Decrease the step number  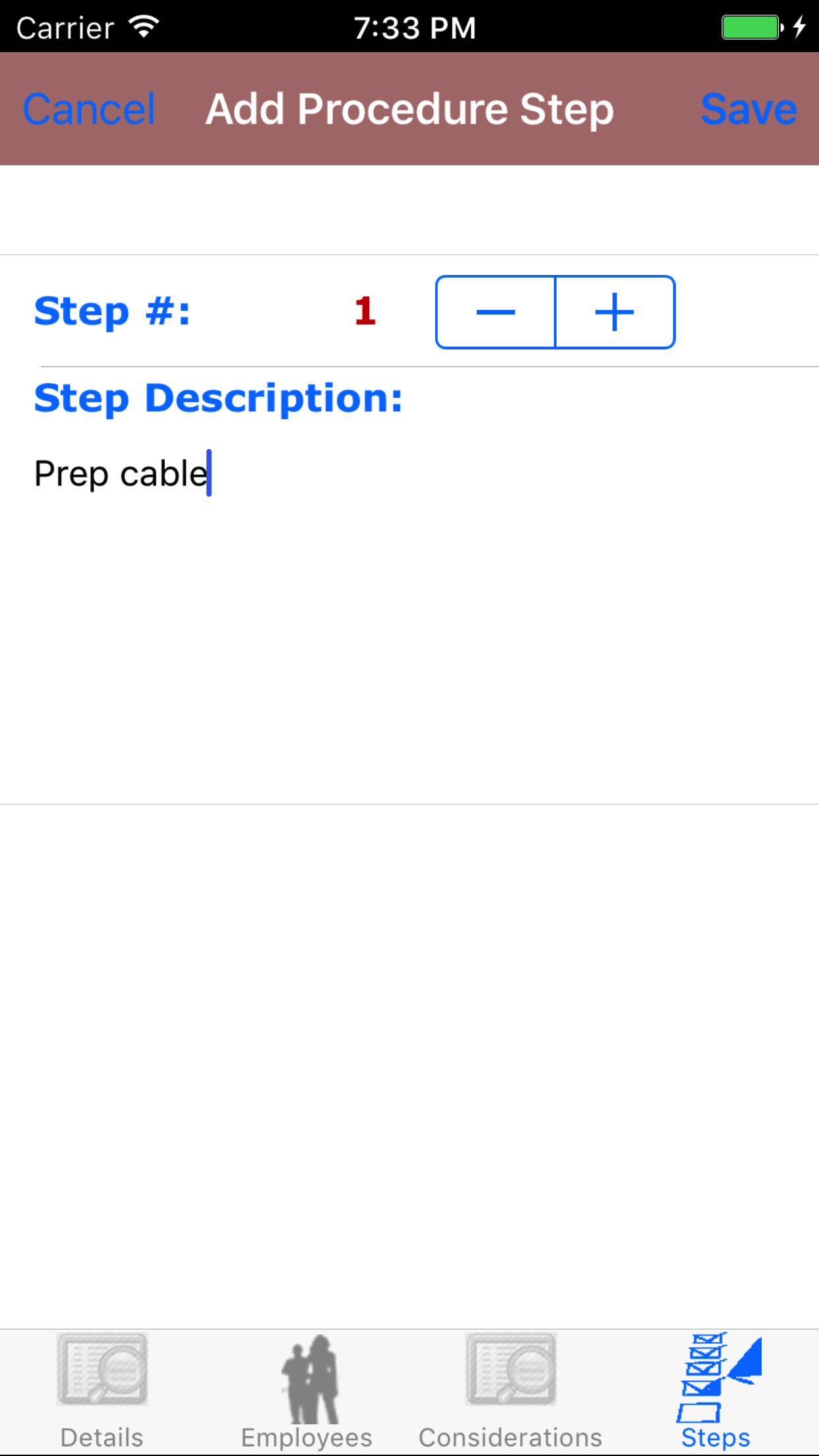[496, 312]
